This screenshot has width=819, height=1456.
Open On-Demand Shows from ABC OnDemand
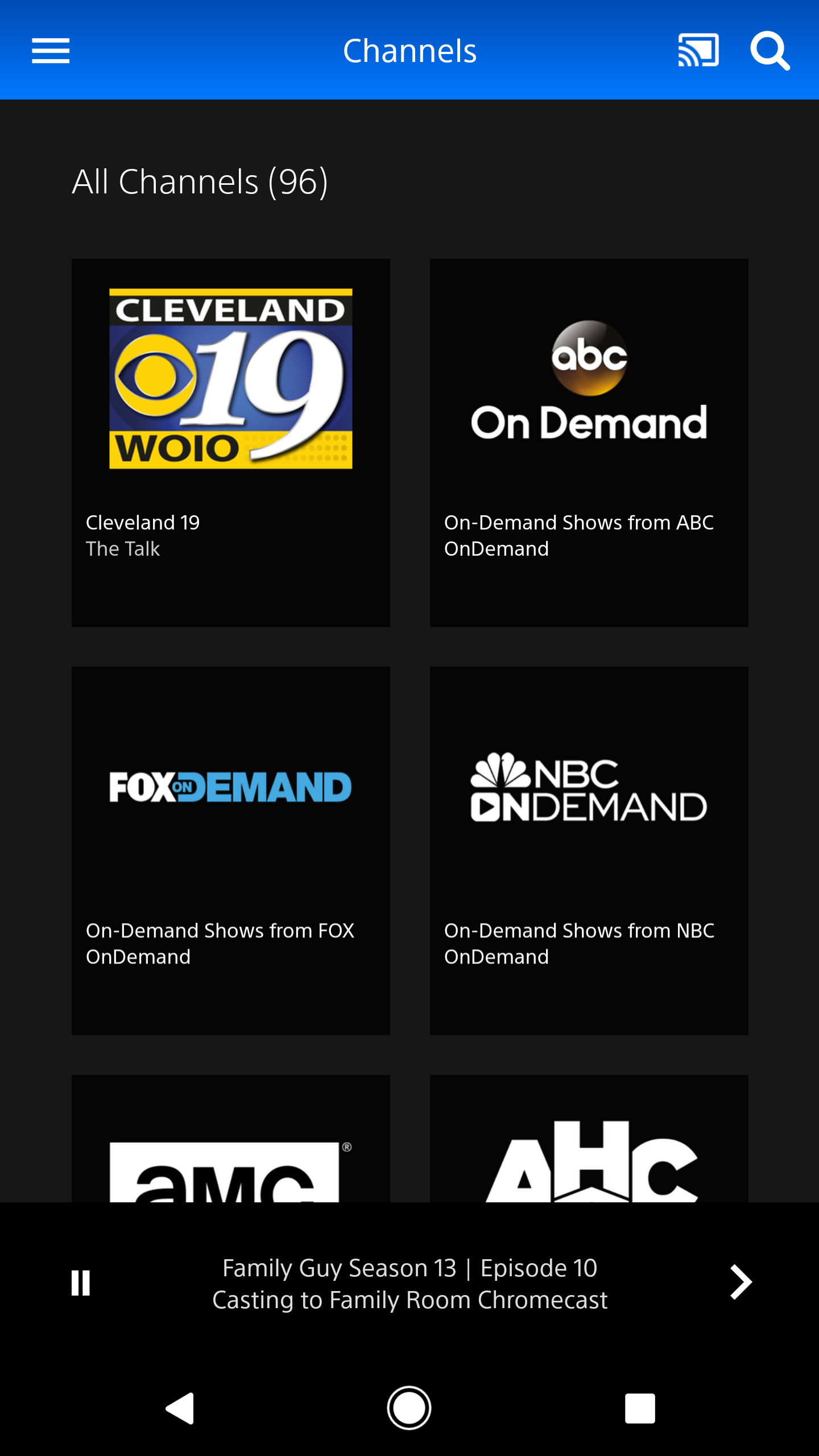[x=589, y=442]
